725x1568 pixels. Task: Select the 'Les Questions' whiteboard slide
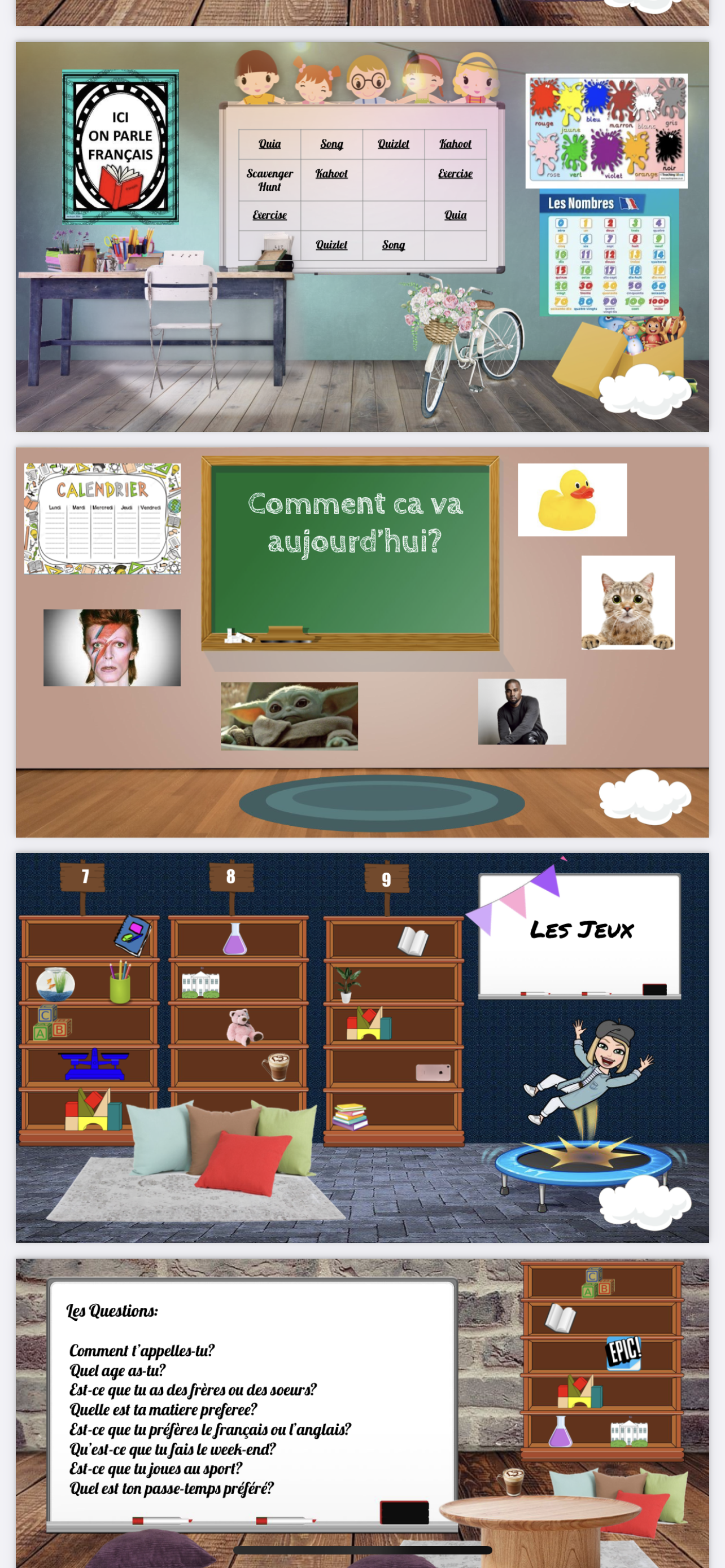tap(362, 1412)
